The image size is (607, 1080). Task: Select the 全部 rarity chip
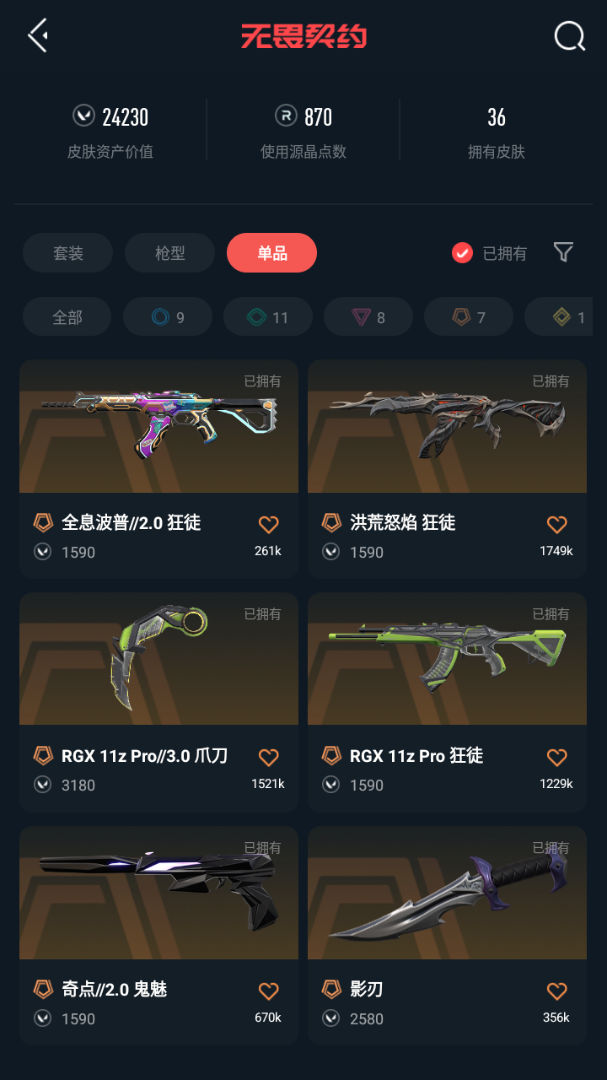coord(67,317)
